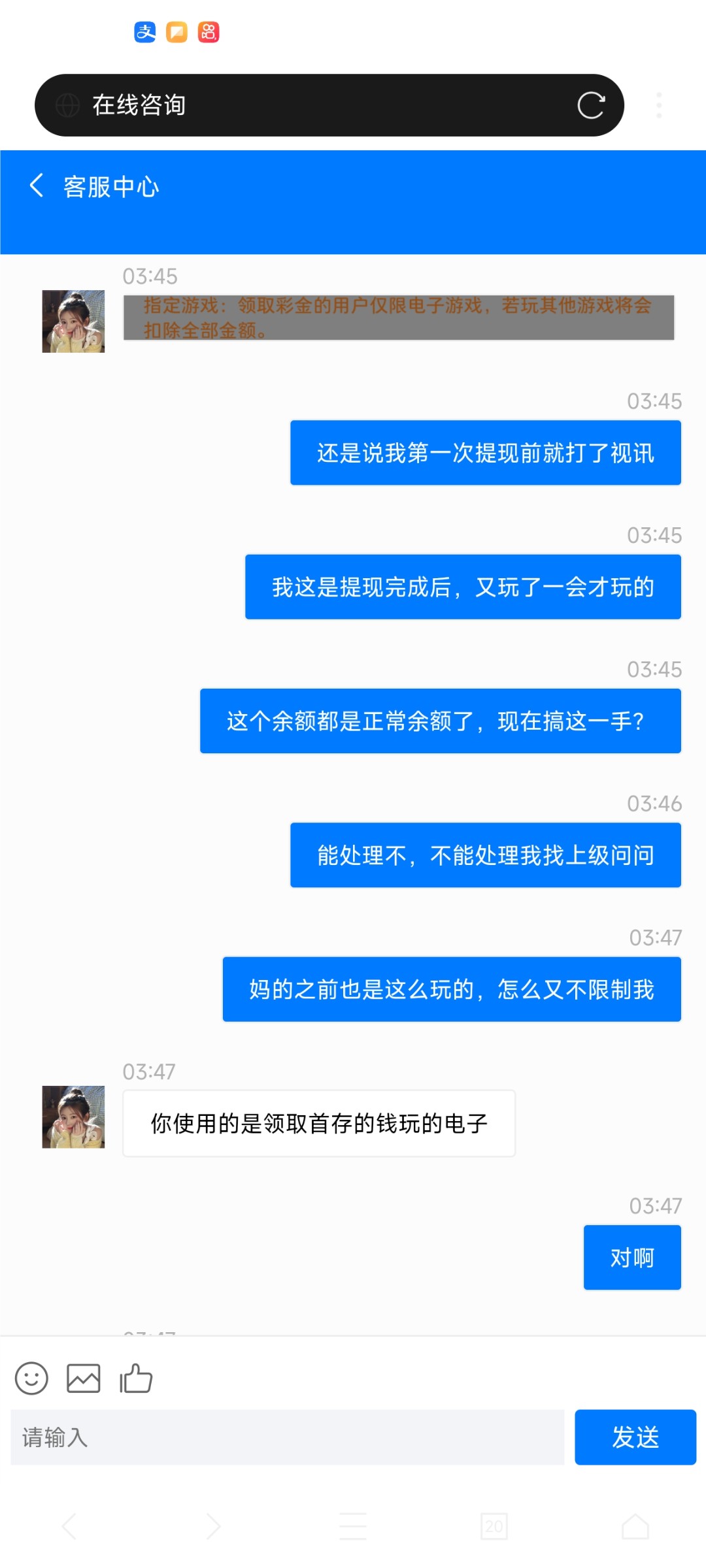Click the thumbs-up rating icon
This screenshot has width=706, height=1568.
[x=135, y=1380]
